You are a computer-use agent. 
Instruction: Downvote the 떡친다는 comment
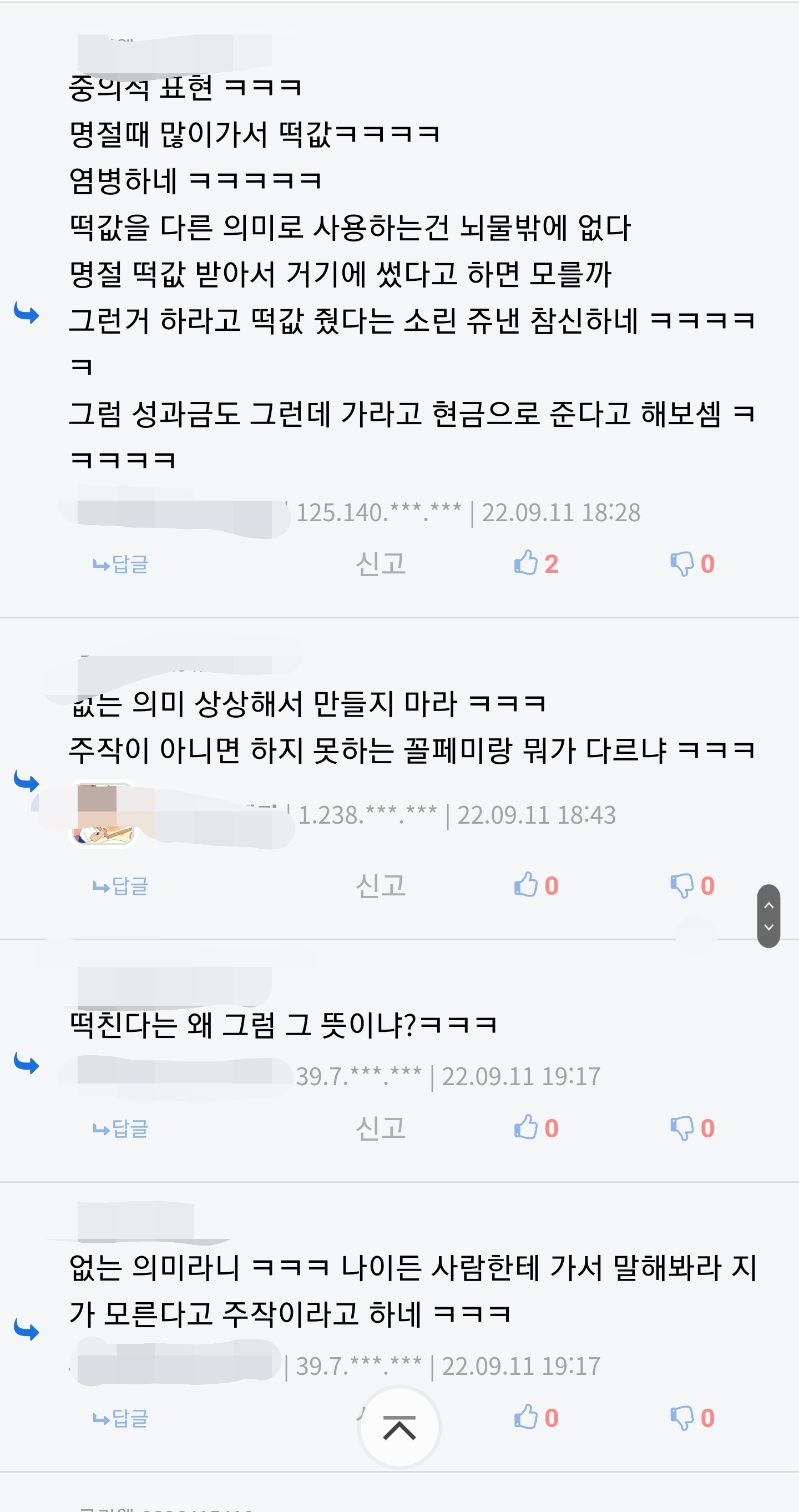pos(692,1128)
